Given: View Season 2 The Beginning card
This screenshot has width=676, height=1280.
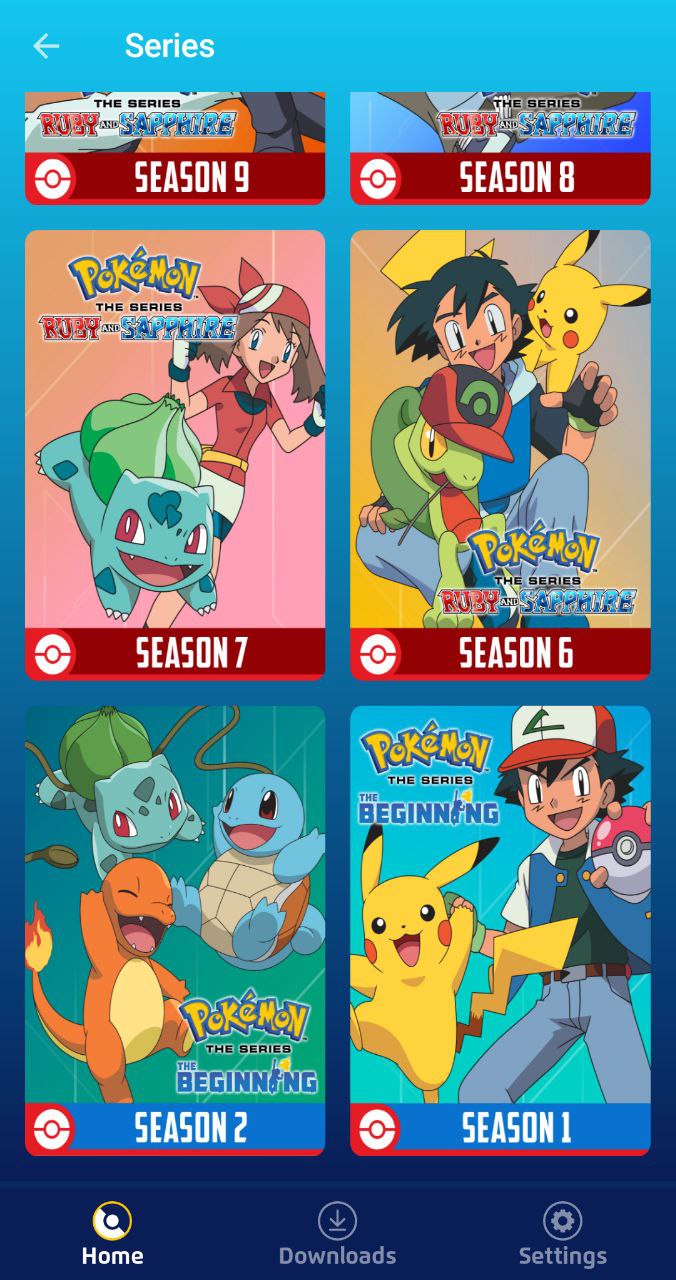Looking at the screenshot, I should click(x=175, y=930).
